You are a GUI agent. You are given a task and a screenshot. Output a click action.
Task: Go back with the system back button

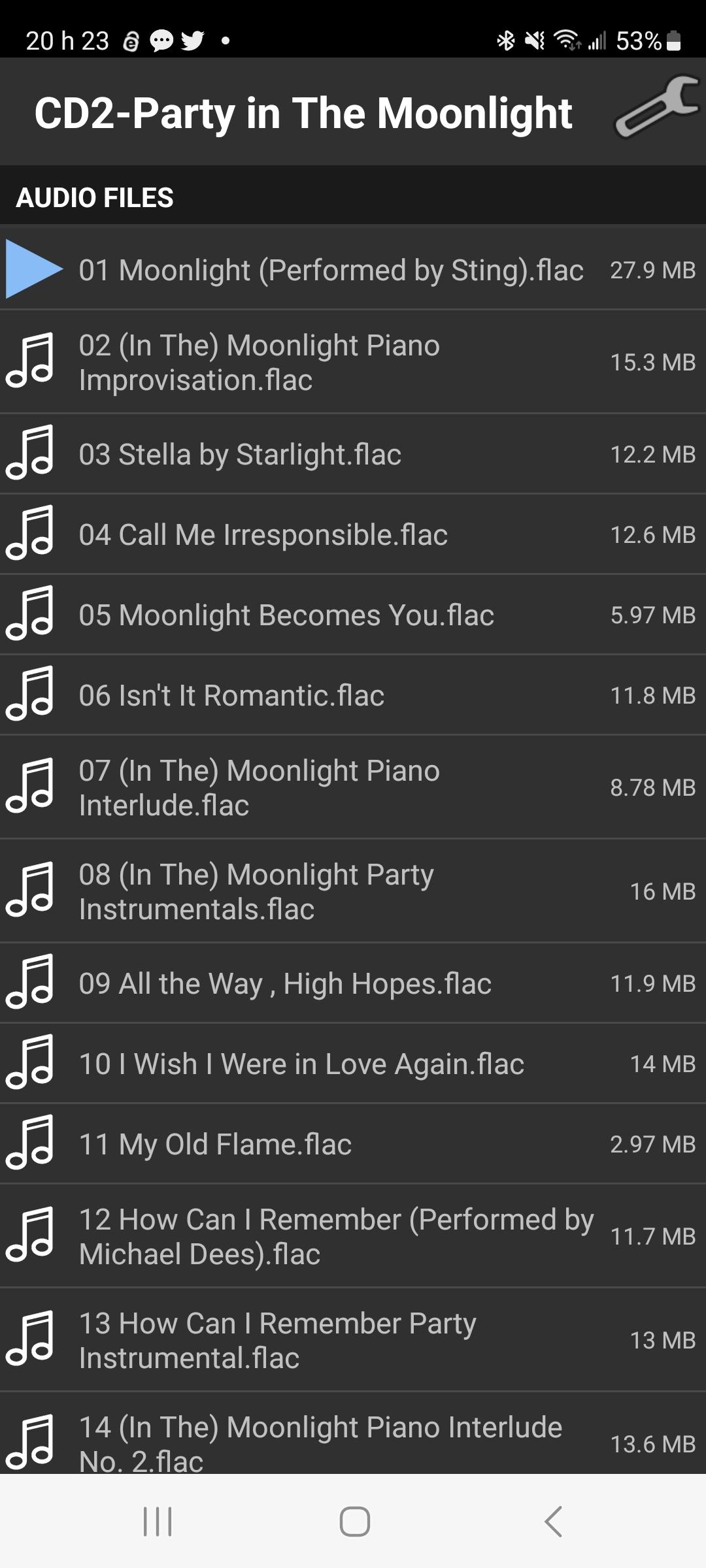pyautogui.click(x=553, y=1522)
